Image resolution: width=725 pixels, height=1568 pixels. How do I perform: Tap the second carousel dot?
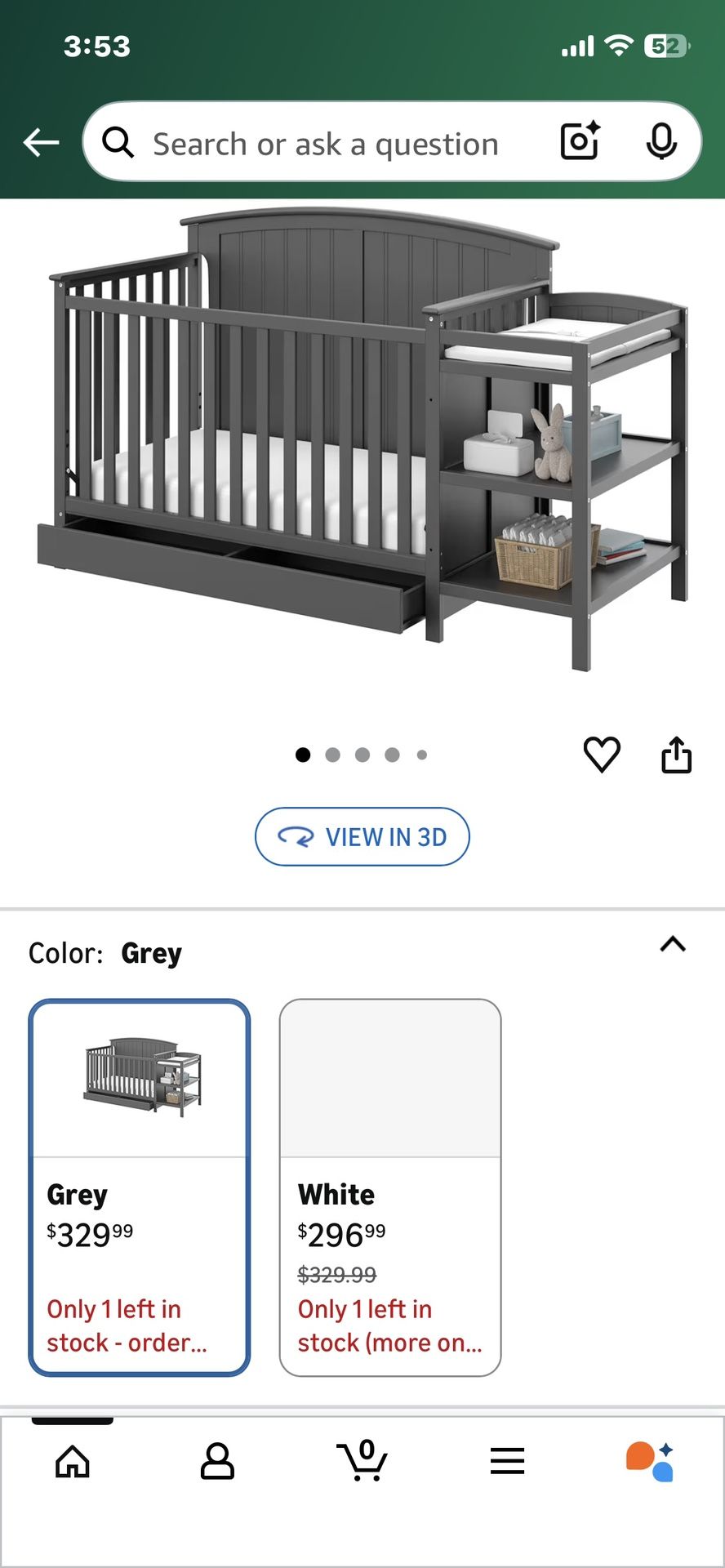click(333, 755)
